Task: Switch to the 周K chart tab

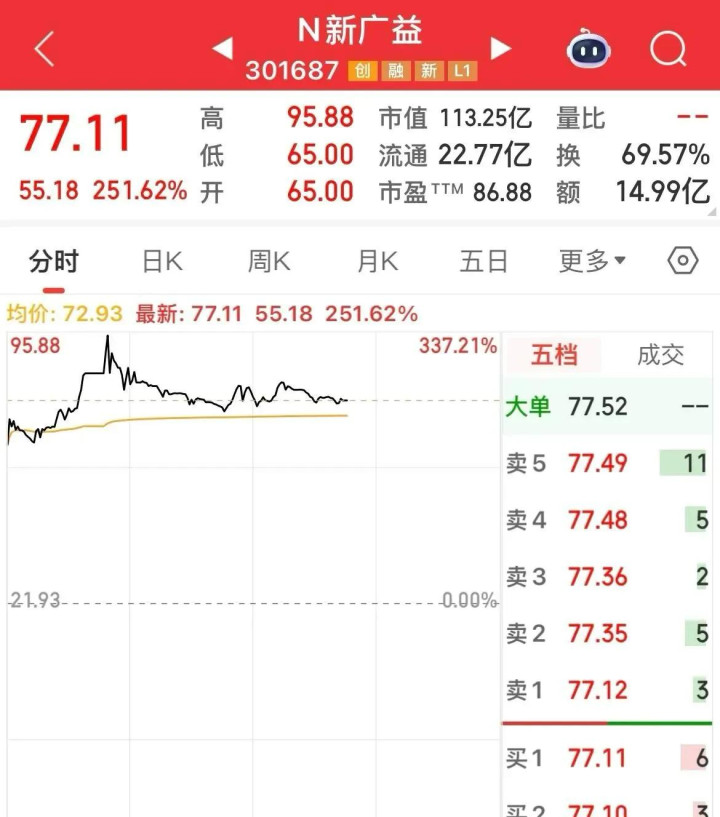Action: pos(269,262)
